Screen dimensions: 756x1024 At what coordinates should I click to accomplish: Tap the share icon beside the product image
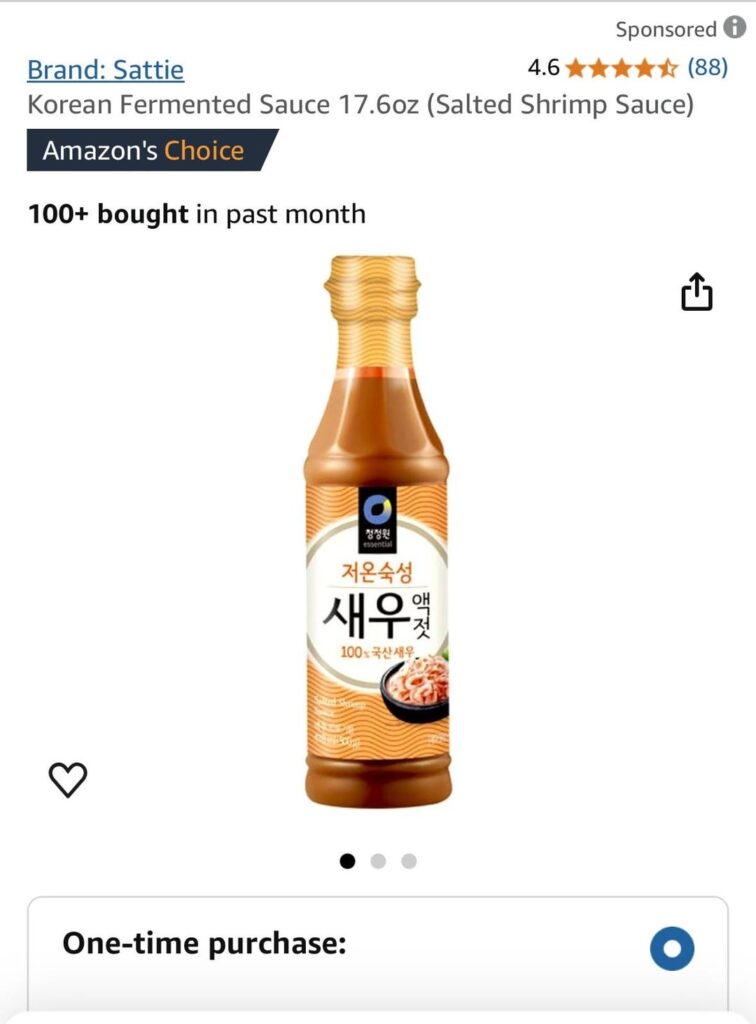[698, 291]
